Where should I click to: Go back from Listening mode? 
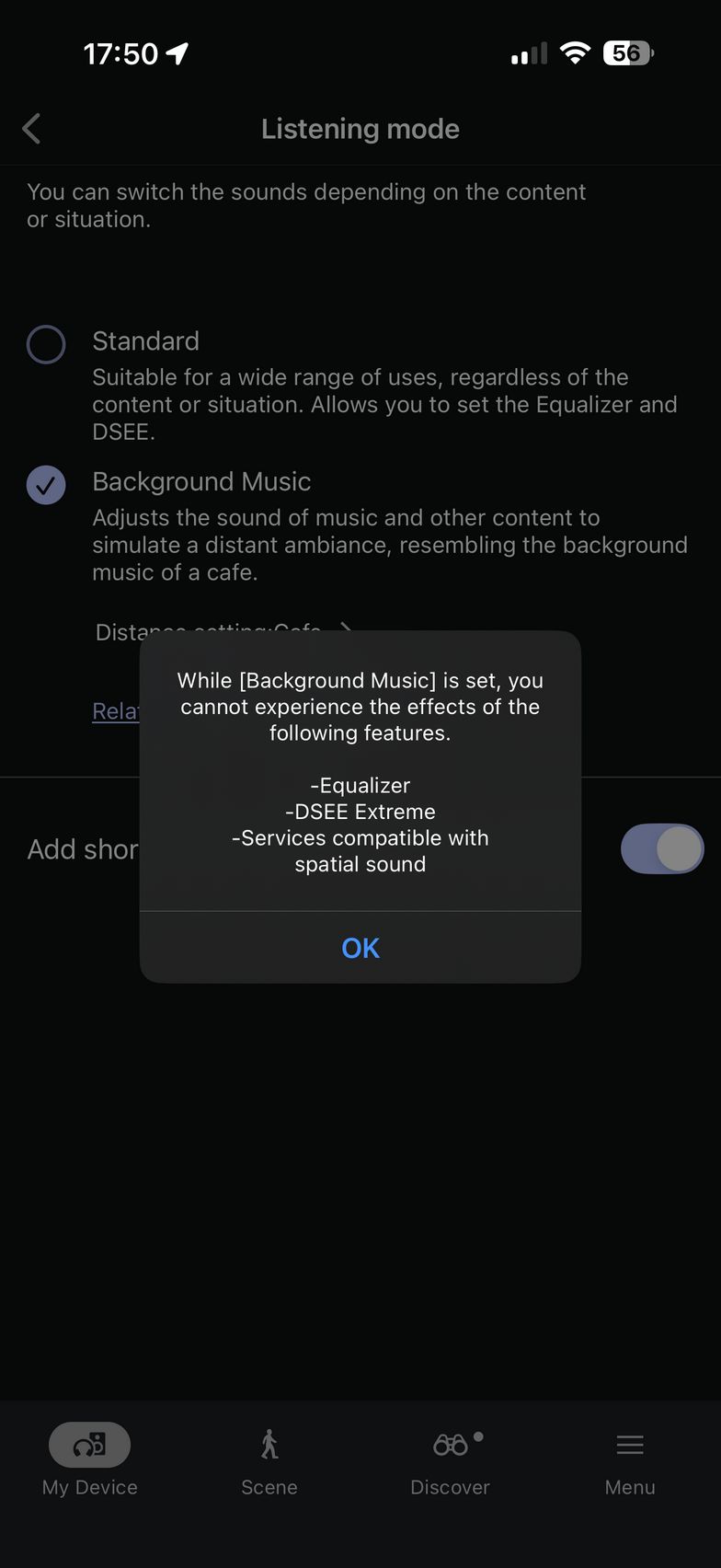tap(32, 129)
